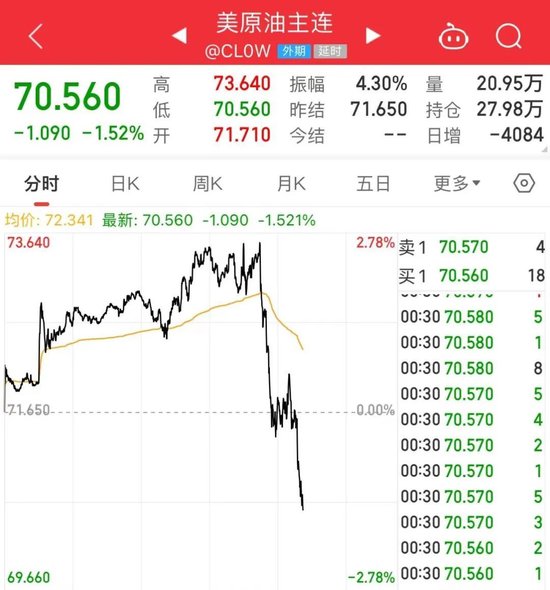Switch to the 月K chart tab
This screenshot has width=550, height=590.
click(291, 184)
